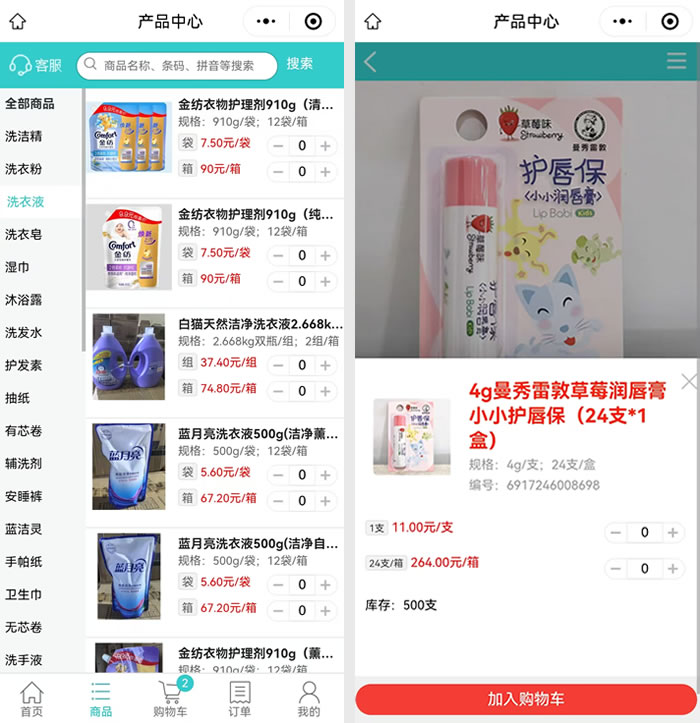Show the 抽纸 category
This screenshot has height=723, width=700.
tap(18, 398)
